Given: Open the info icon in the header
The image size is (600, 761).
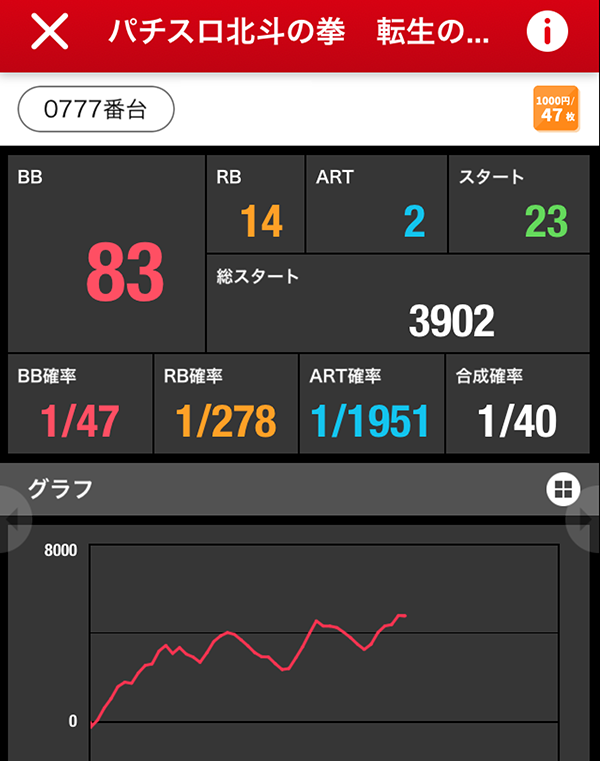Looking at the screenshot, I should tap(547, 33).
